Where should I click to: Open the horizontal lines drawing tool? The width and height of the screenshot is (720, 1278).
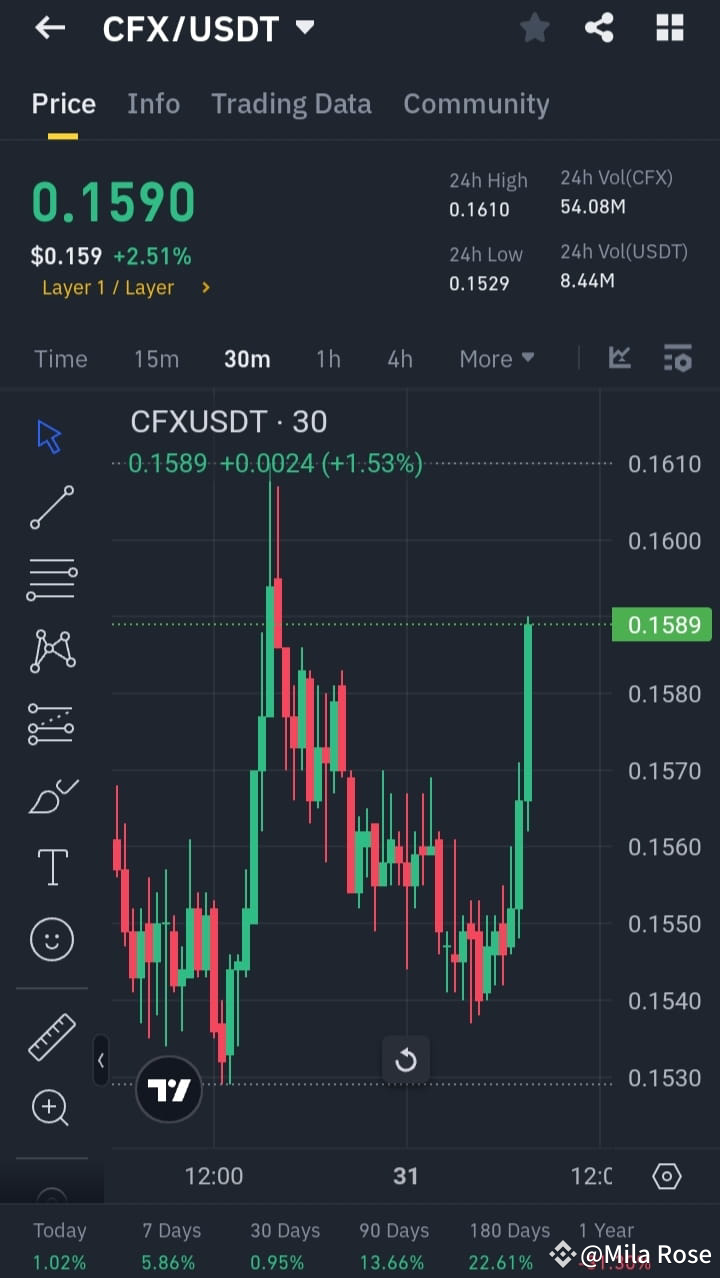51,578
